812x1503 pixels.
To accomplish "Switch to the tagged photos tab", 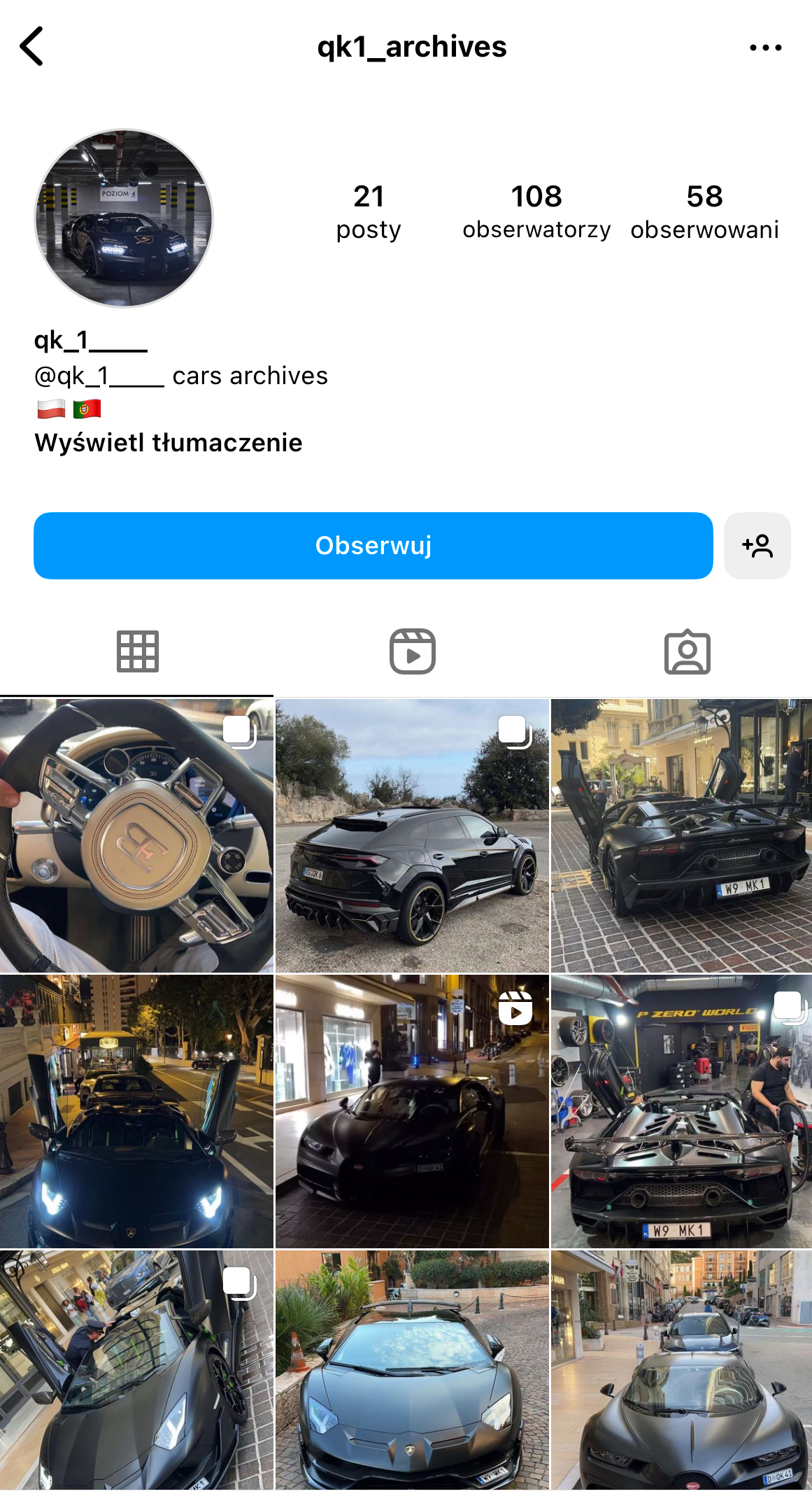I will coord(687,651).
